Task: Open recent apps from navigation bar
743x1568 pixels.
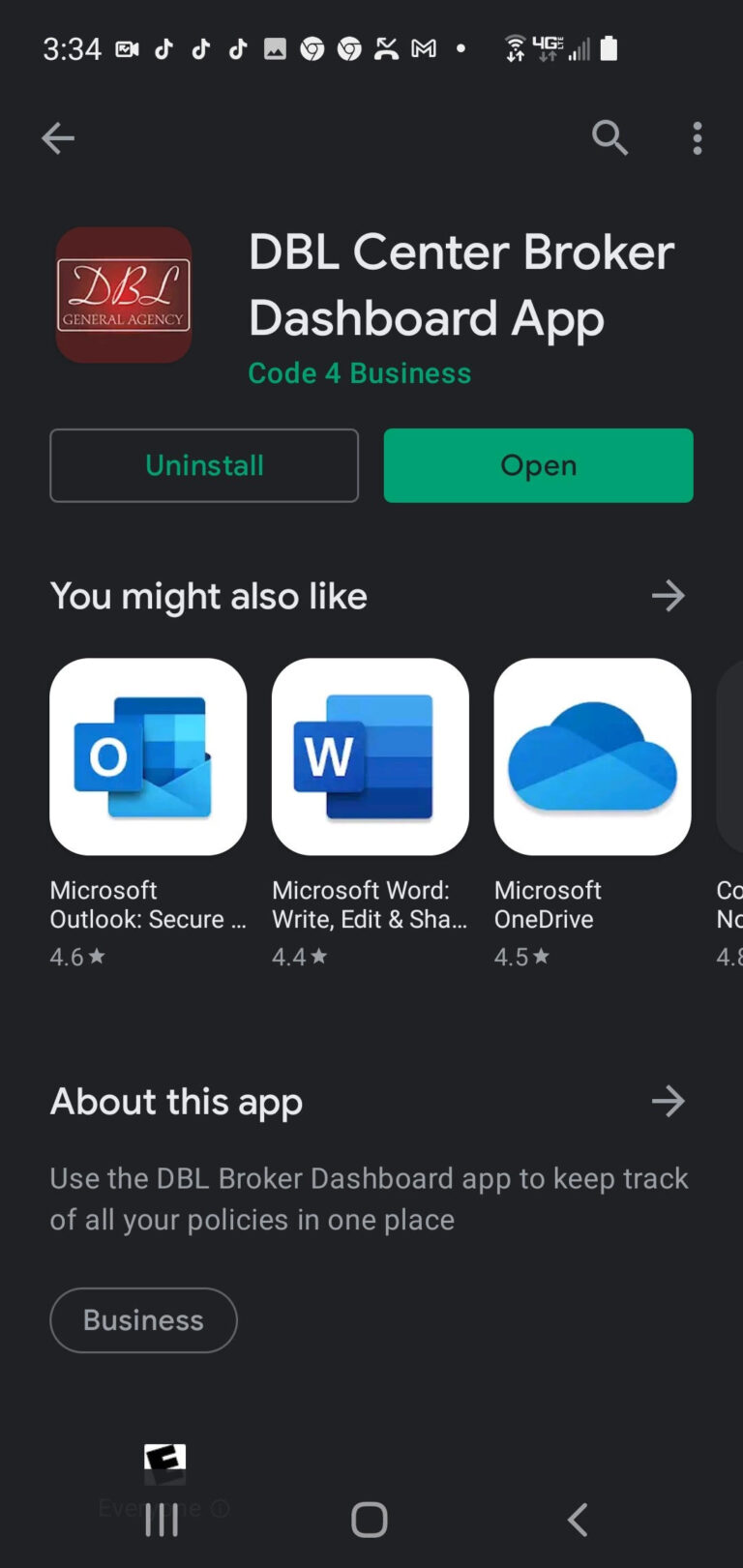Action: coord(162,1520)
